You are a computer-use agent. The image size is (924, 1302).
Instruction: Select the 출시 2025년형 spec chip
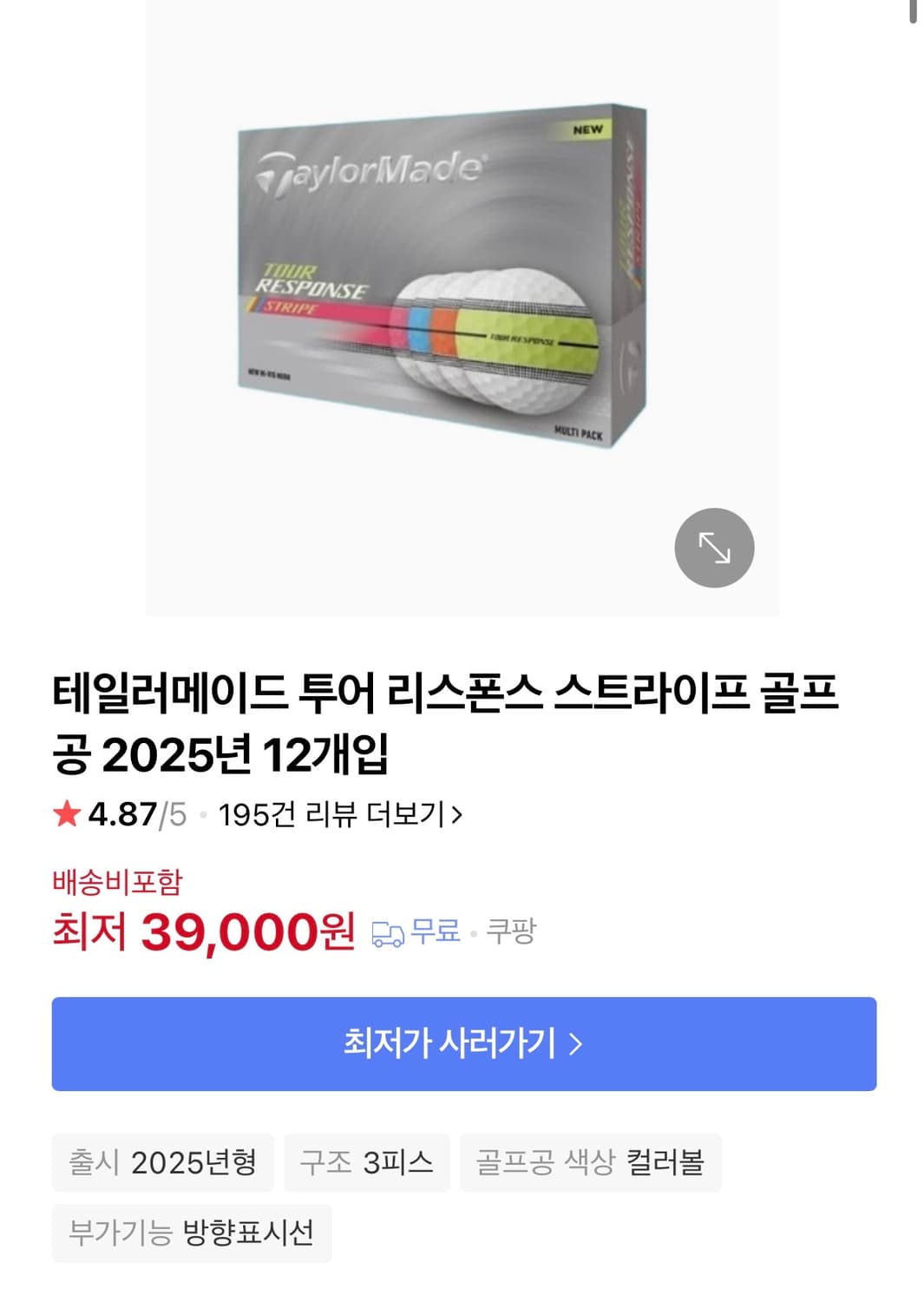pos(162,1162)
